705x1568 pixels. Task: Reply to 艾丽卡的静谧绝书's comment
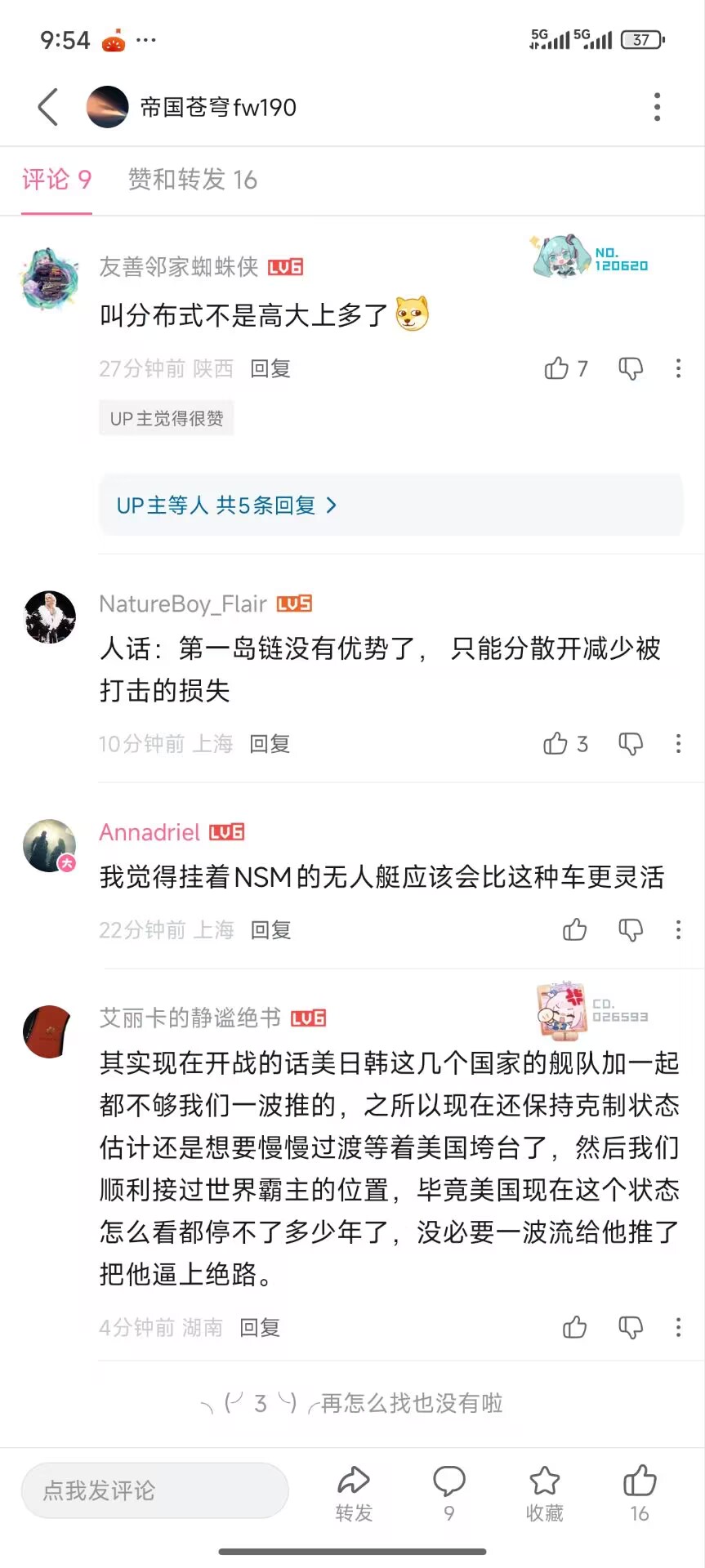(x=260, y=1328)
